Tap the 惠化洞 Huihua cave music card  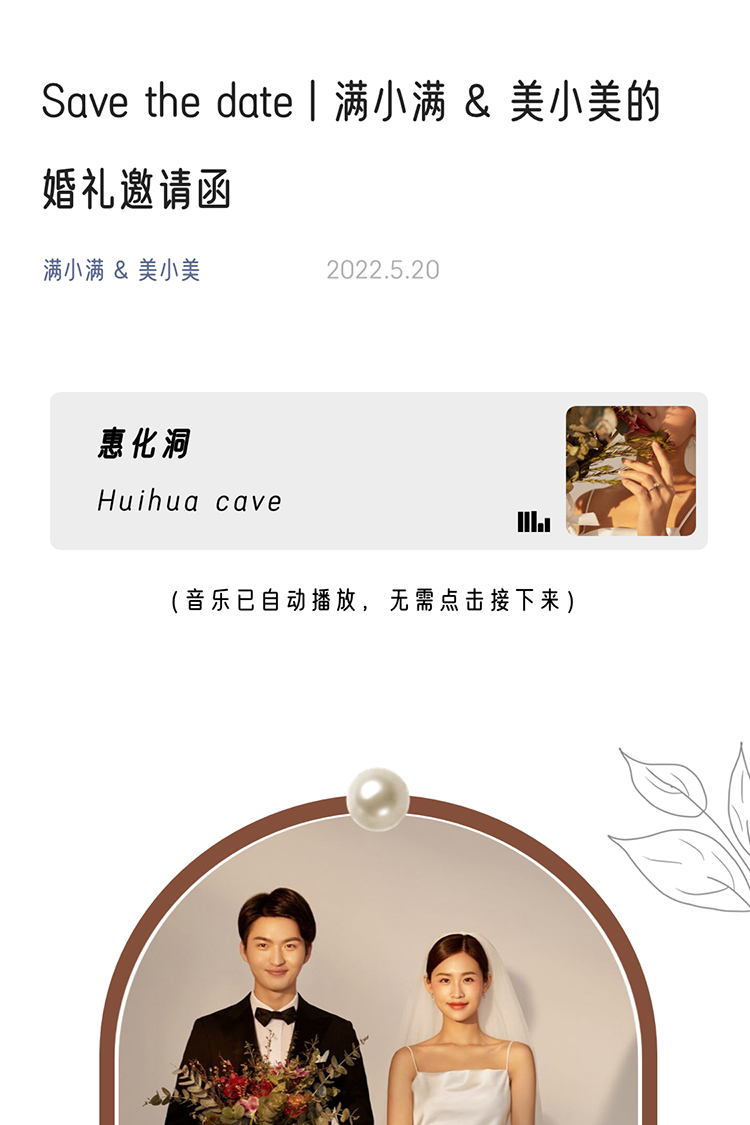pos(378,471)
